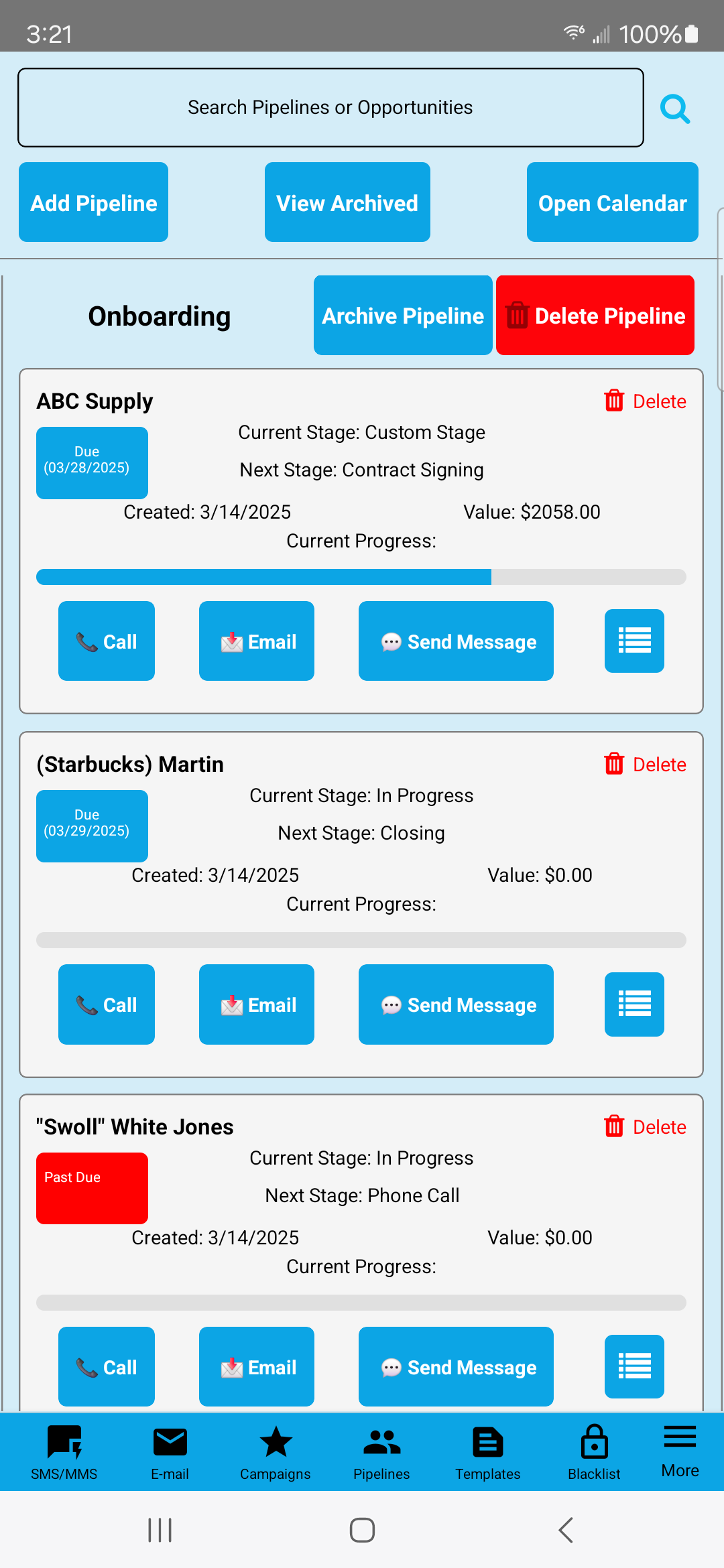Image resolution: width=724 pixels, height=1568 pixels.
Task: Archive the Onboarding pipeline
Action: pyautogui.click(x=403, y=316)
